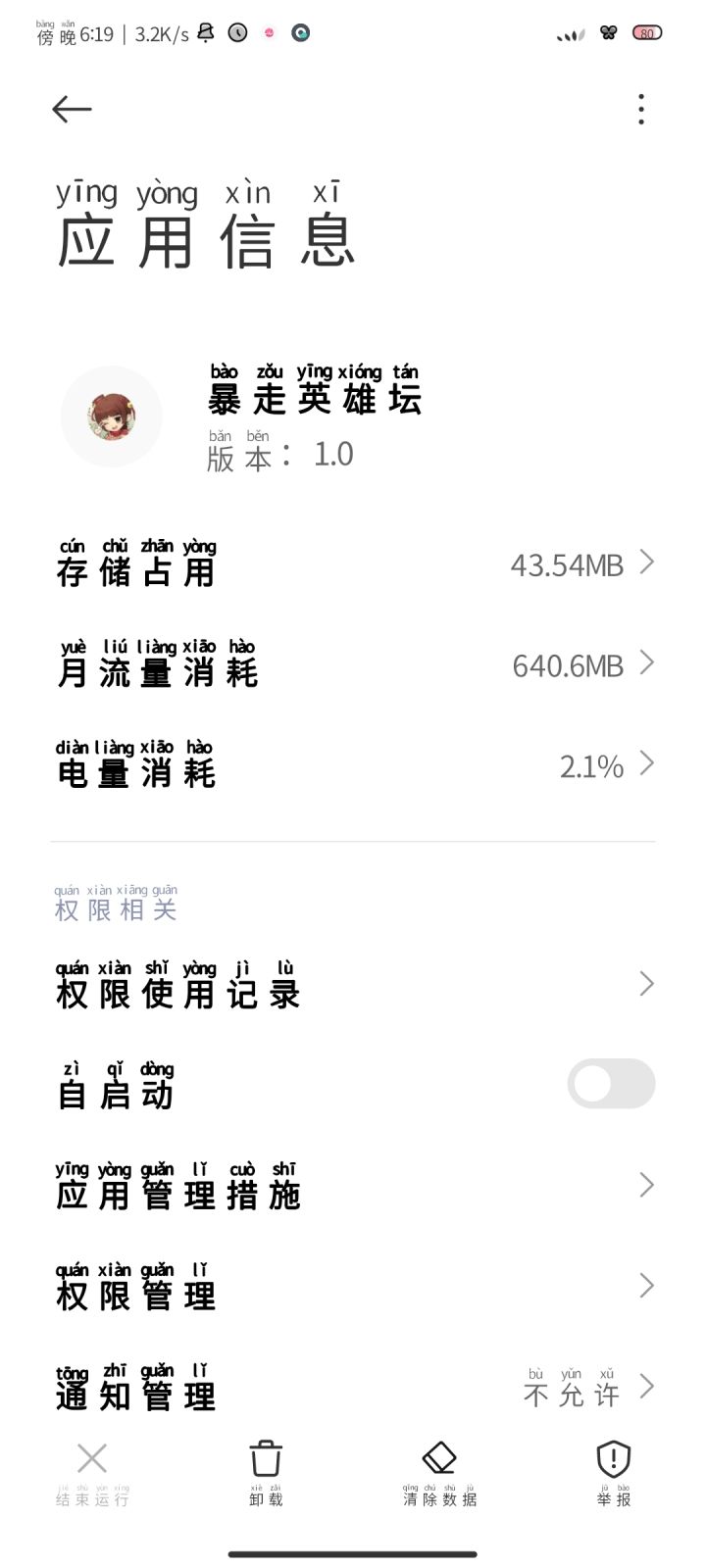706x1568 pixels.
Task: Open 通知管理 settings
Action: [353, 1388]
